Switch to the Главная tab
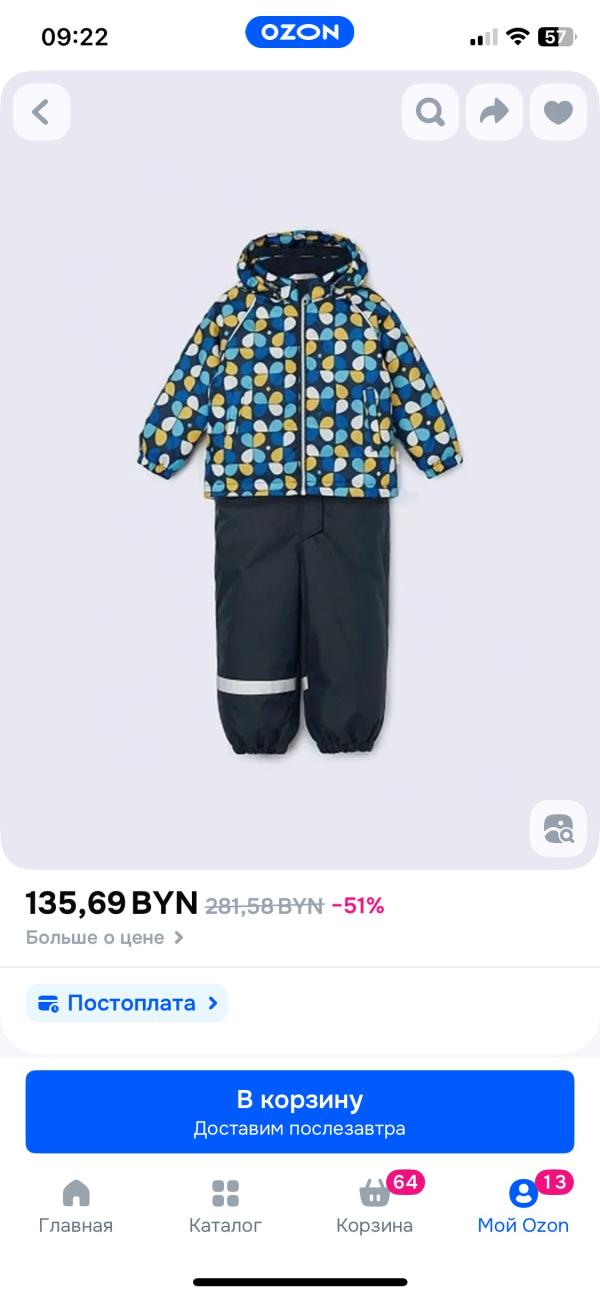 (x=76, y=1205)
